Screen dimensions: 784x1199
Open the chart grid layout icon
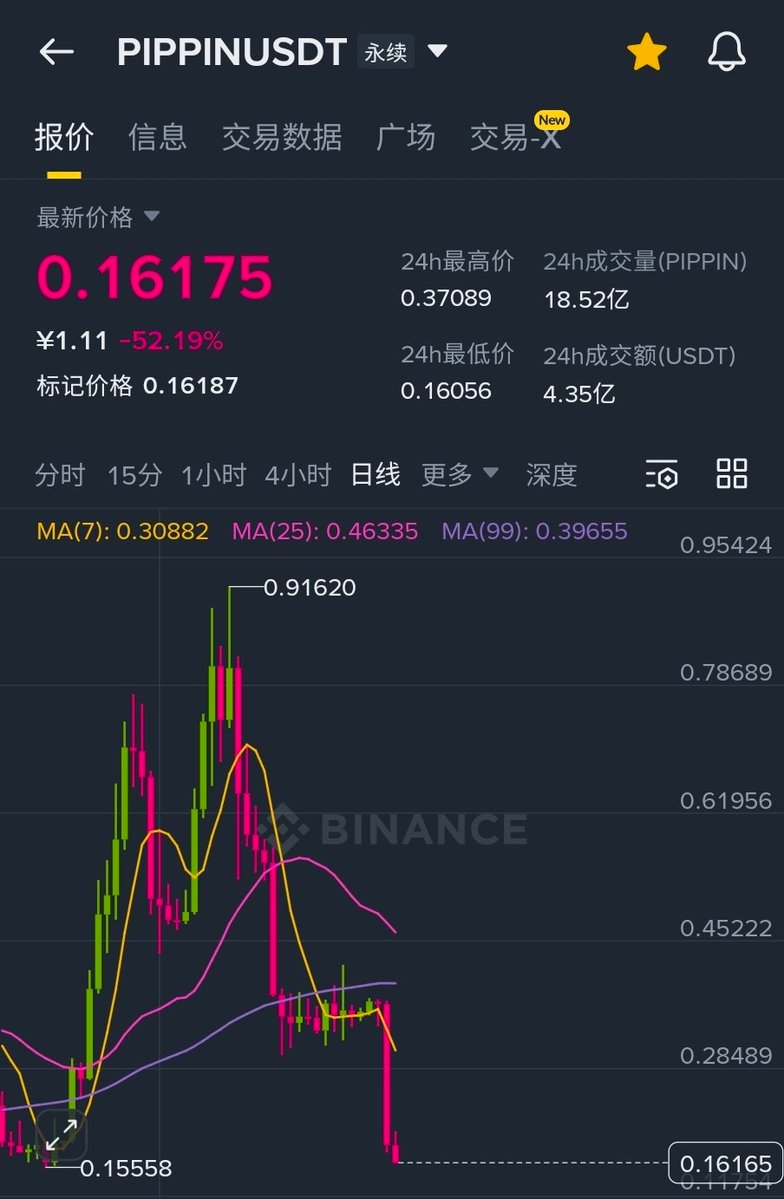pyautogui.click(x=732, y=474)
